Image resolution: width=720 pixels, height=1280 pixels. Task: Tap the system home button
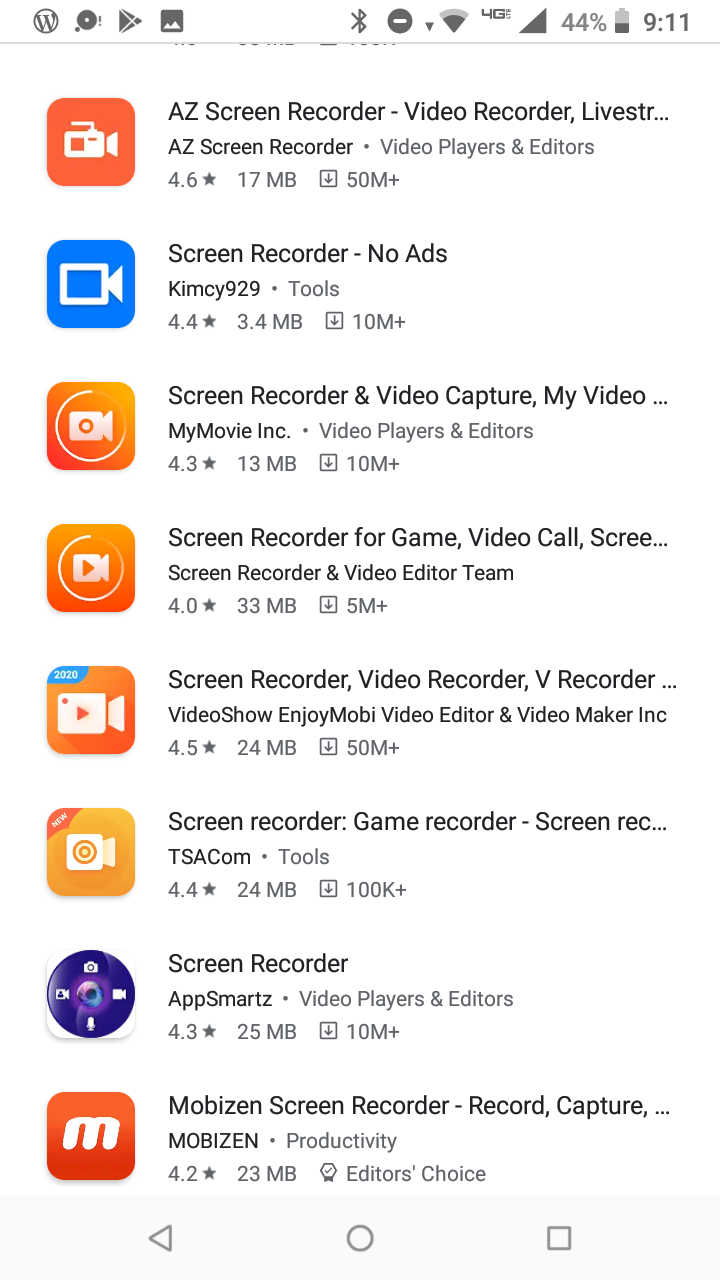tap(360, 1238)
